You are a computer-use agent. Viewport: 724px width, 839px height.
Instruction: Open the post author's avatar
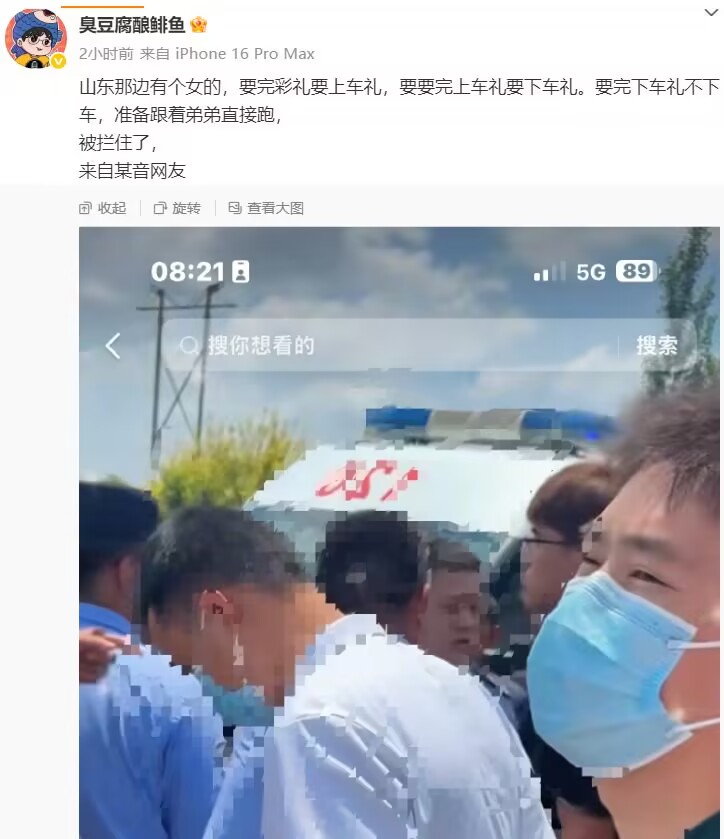36,38
